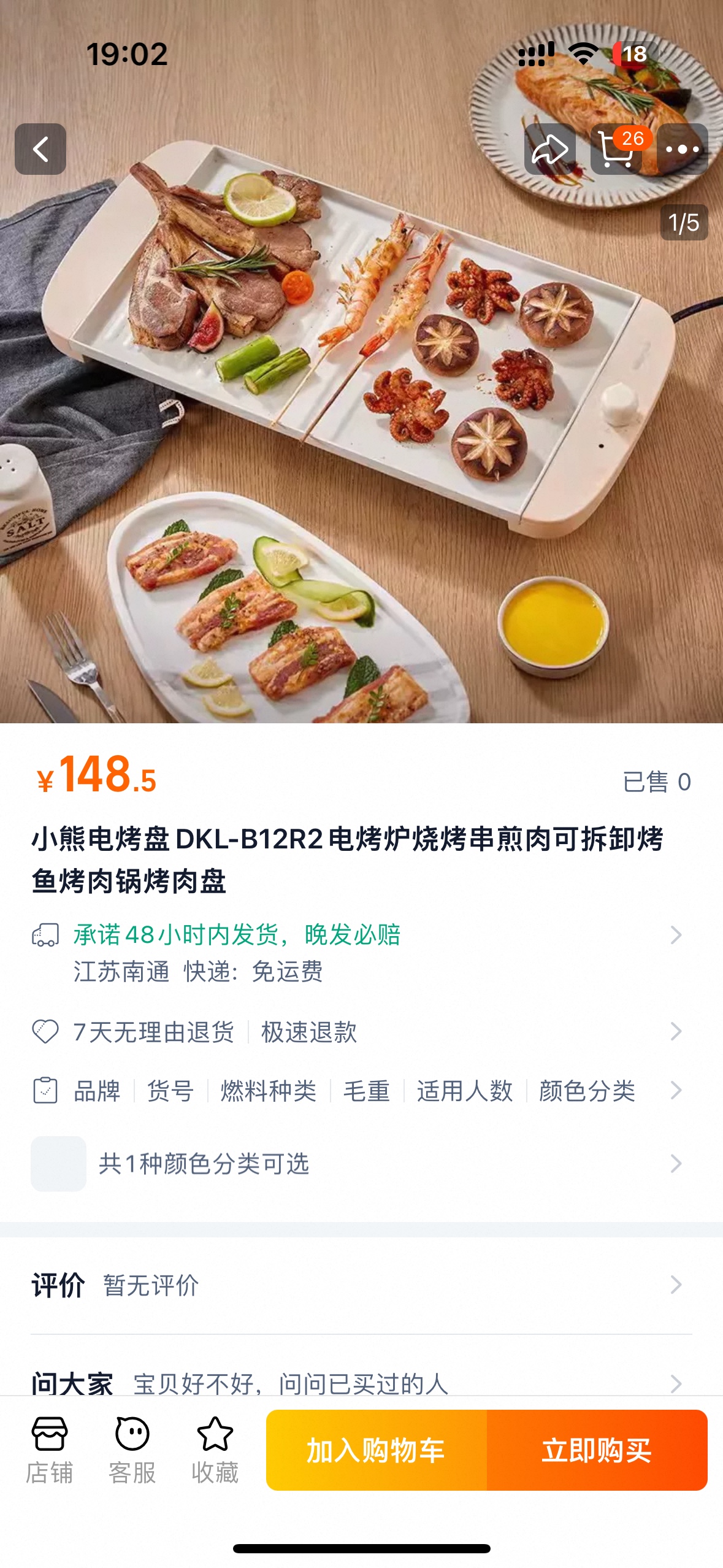Screen dimensions: 723x1568
Task: Share this product
Action: [549, 149]
